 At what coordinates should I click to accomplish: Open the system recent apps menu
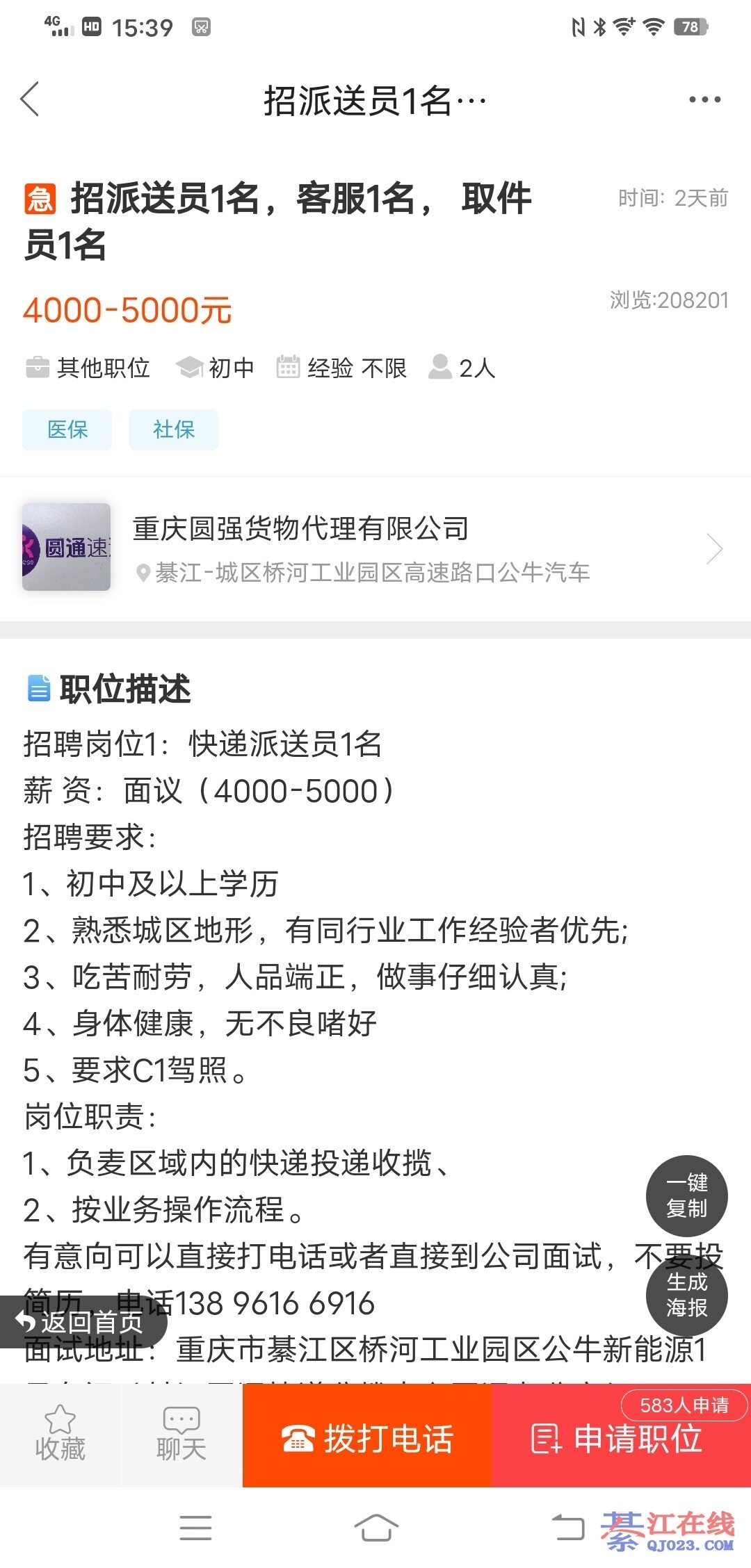tap(195, 1528)
